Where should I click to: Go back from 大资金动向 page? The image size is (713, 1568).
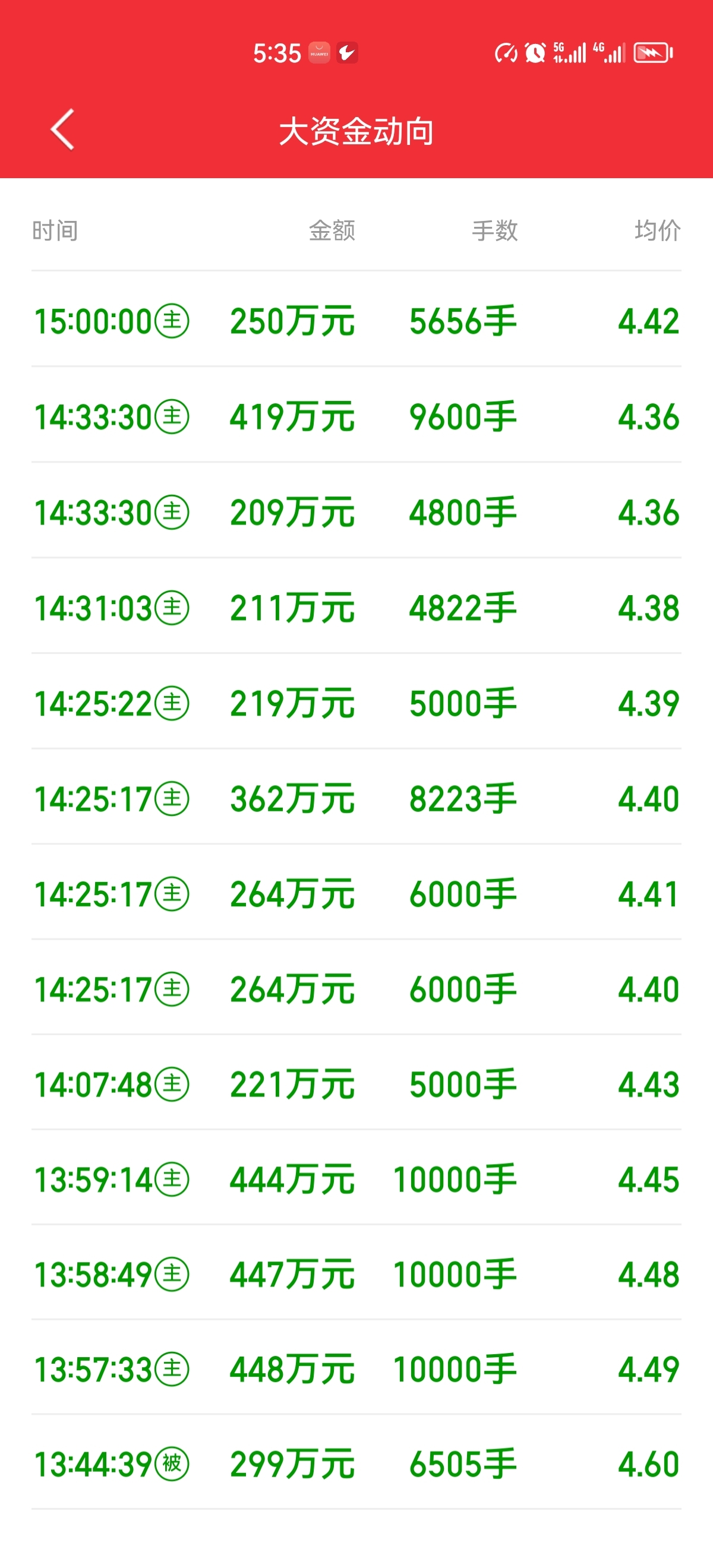click(x=62, y=129)
